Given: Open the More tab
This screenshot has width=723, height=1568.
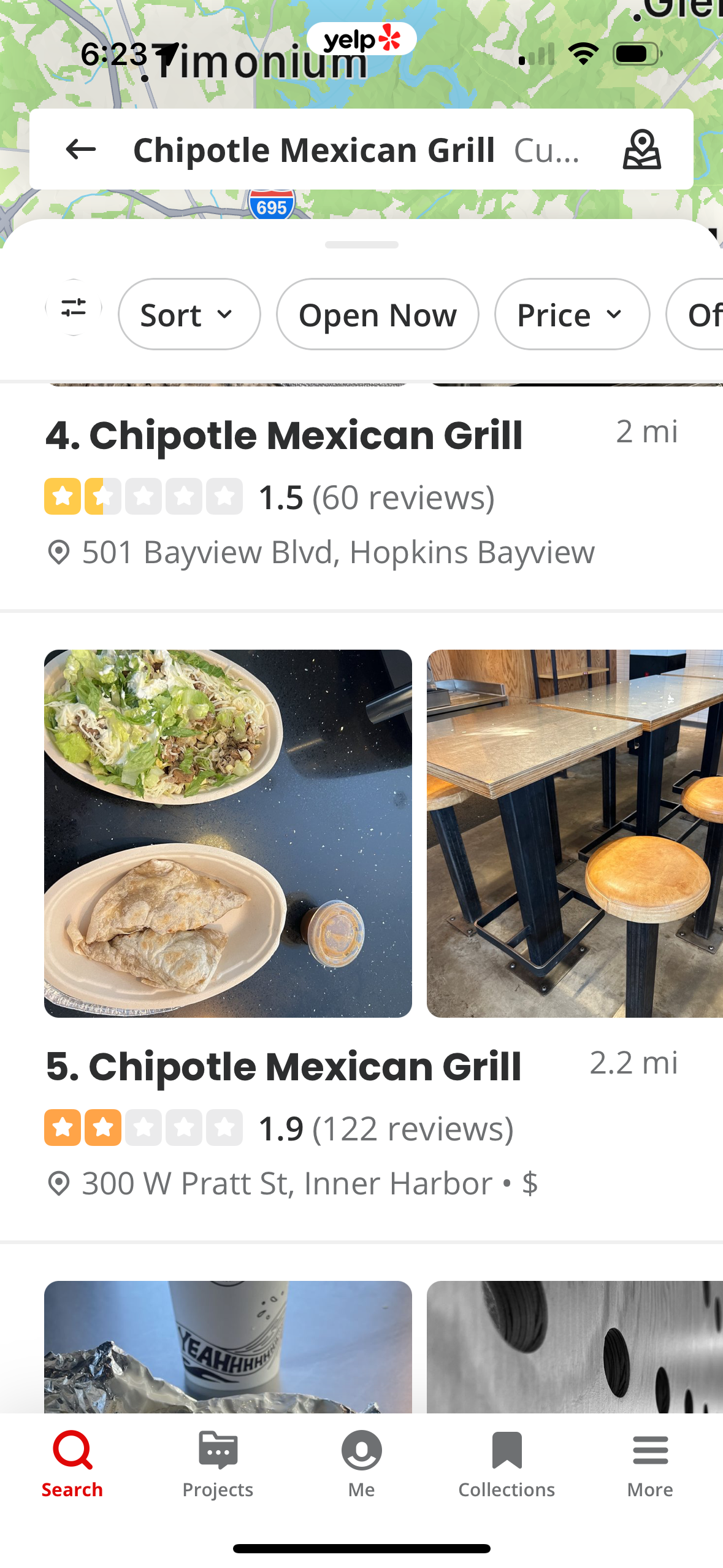Looking at the screenshot, I should point(650,1464).
